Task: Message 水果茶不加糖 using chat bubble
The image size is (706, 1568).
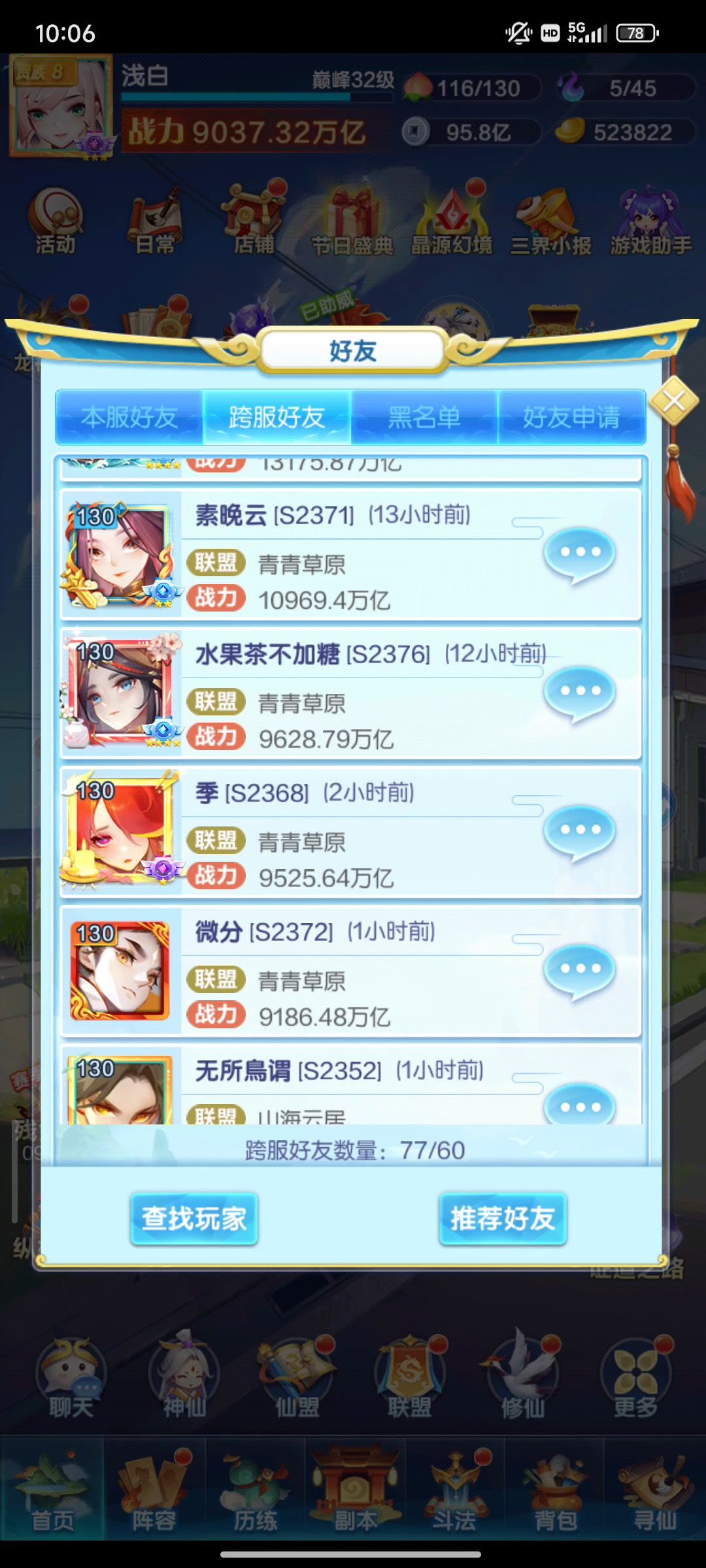Action: (x=580, y=694)
